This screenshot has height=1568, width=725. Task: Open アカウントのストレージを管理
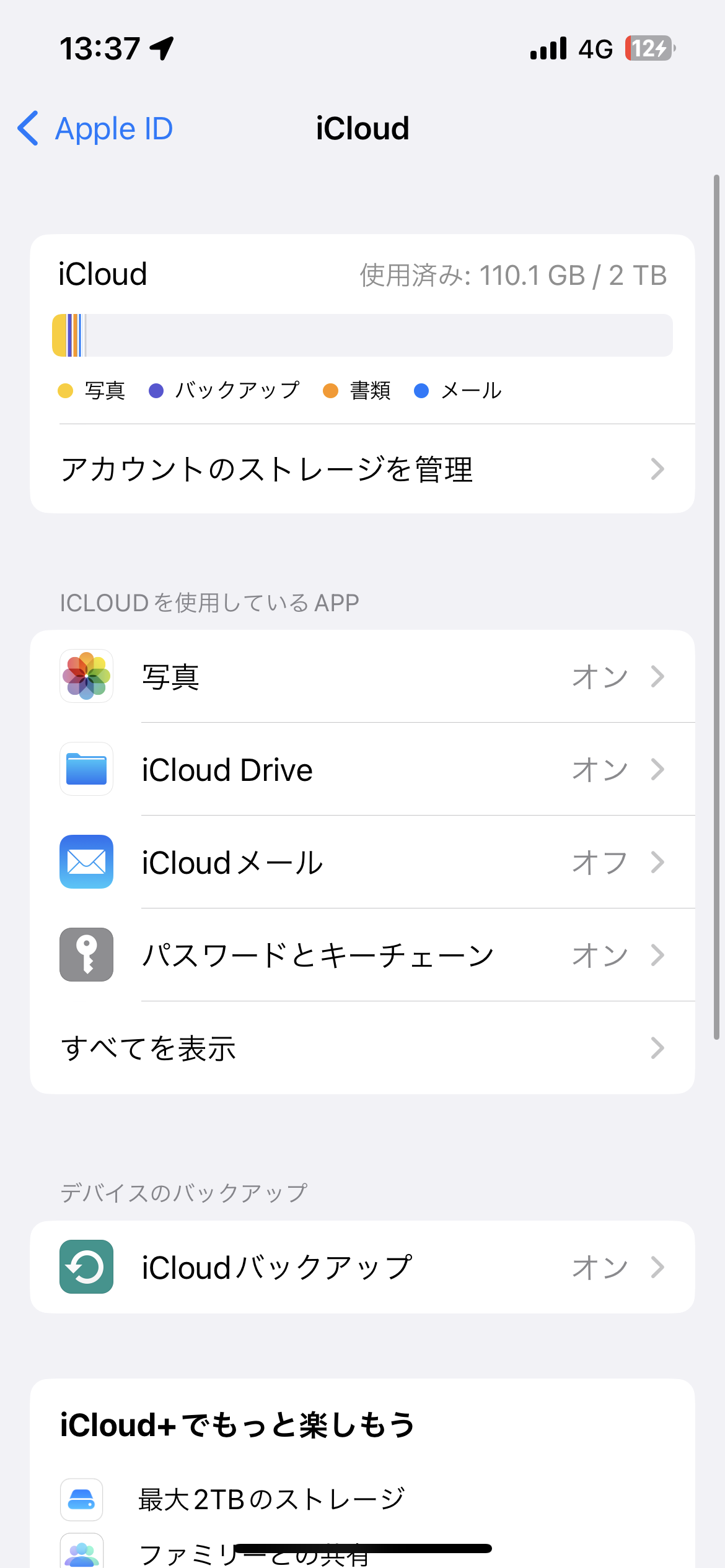[362, 469]
